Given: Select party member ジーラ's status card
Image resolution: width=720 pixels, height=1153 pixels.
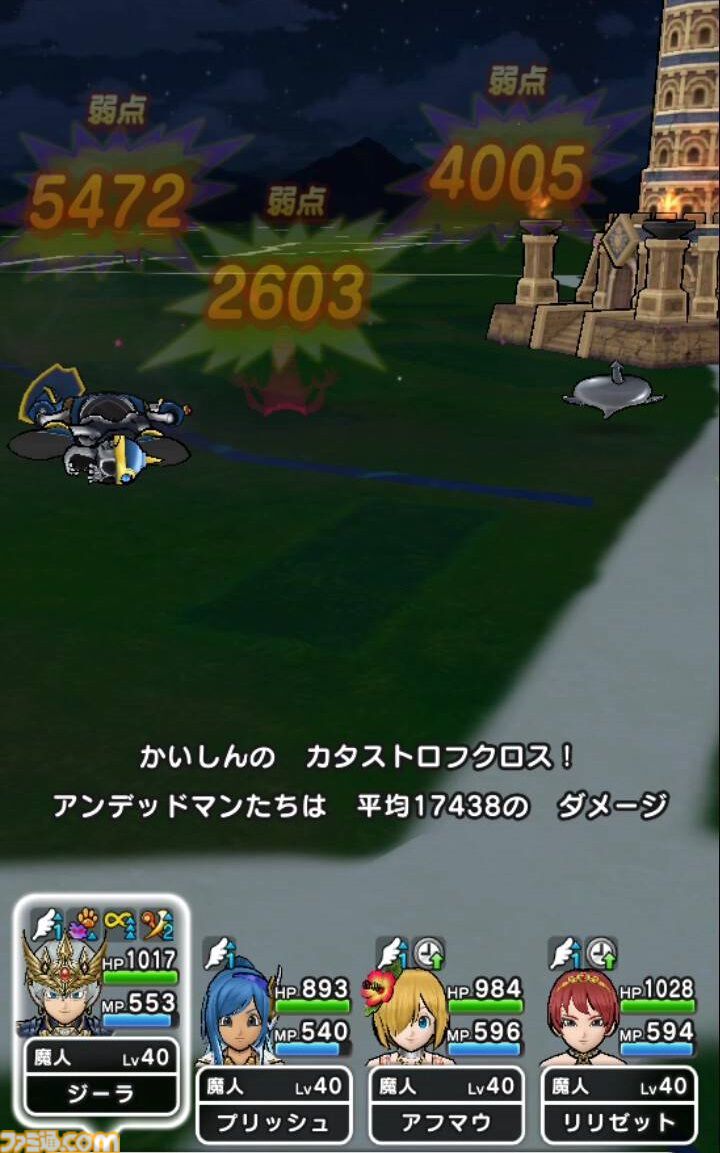Looking at the screenshot, I should (100, 1010).
